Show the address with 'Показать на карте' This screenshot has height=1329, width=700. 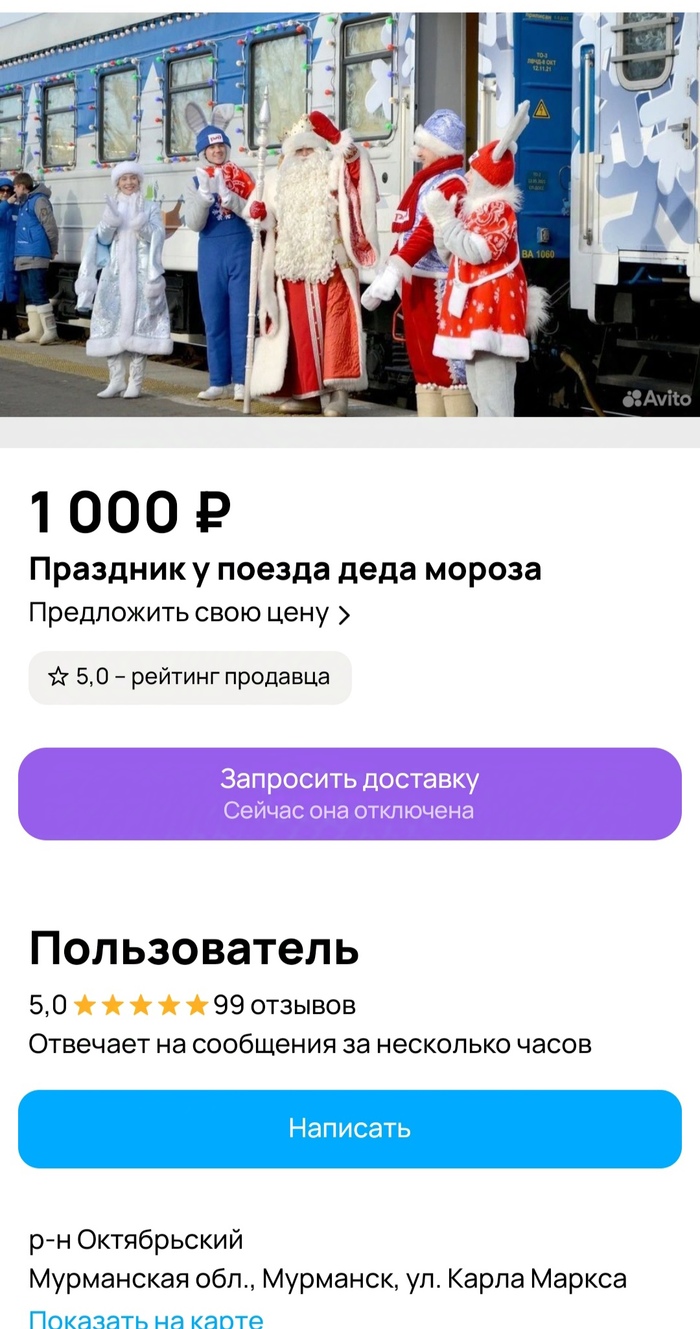pos(146,1318)
